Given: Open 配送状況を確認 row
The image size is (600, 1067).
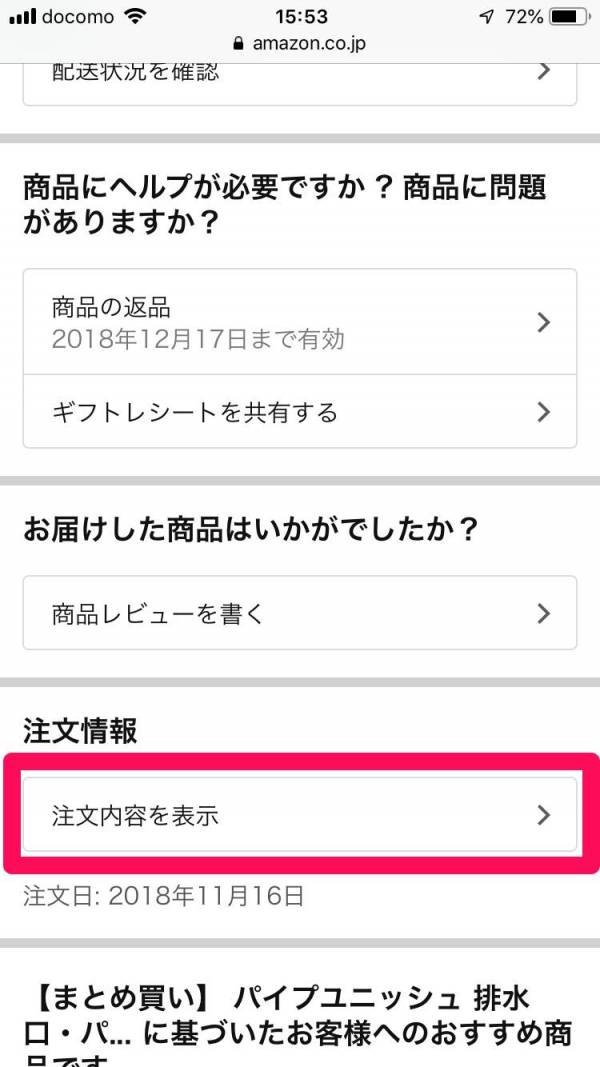Looking at the screenshot, I should (300, 78).
